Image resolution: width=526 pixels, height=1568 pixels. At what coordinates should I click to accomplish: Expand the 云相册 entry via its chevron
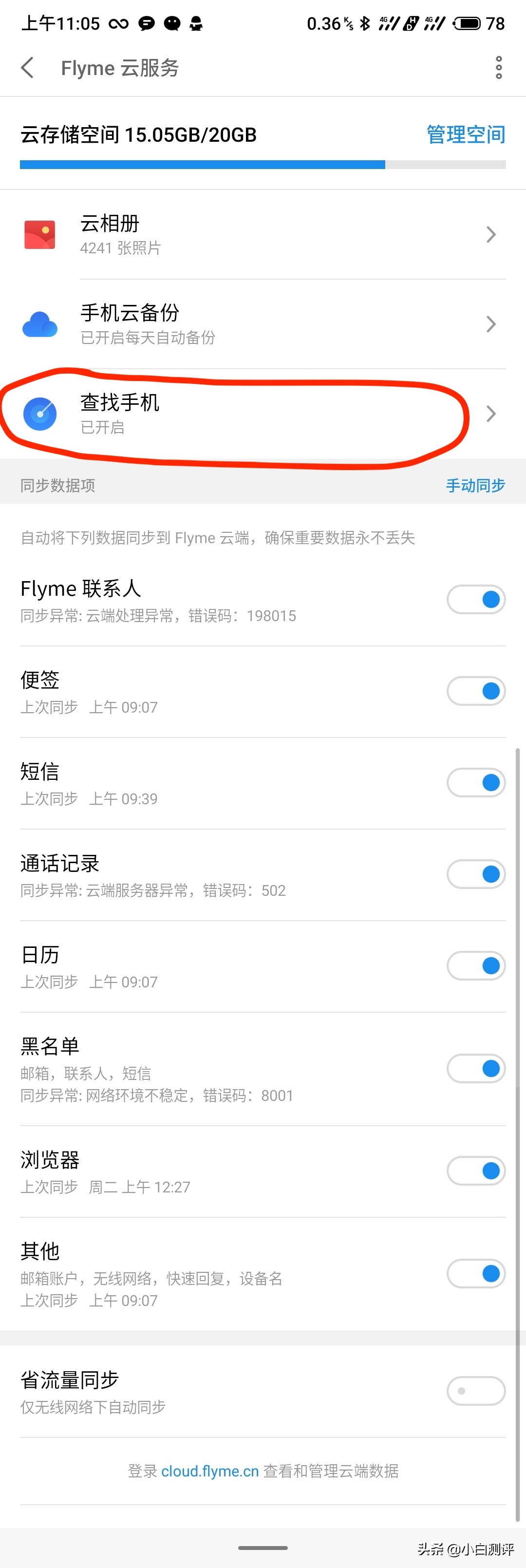pyautogui.click(x=491, y=234)
